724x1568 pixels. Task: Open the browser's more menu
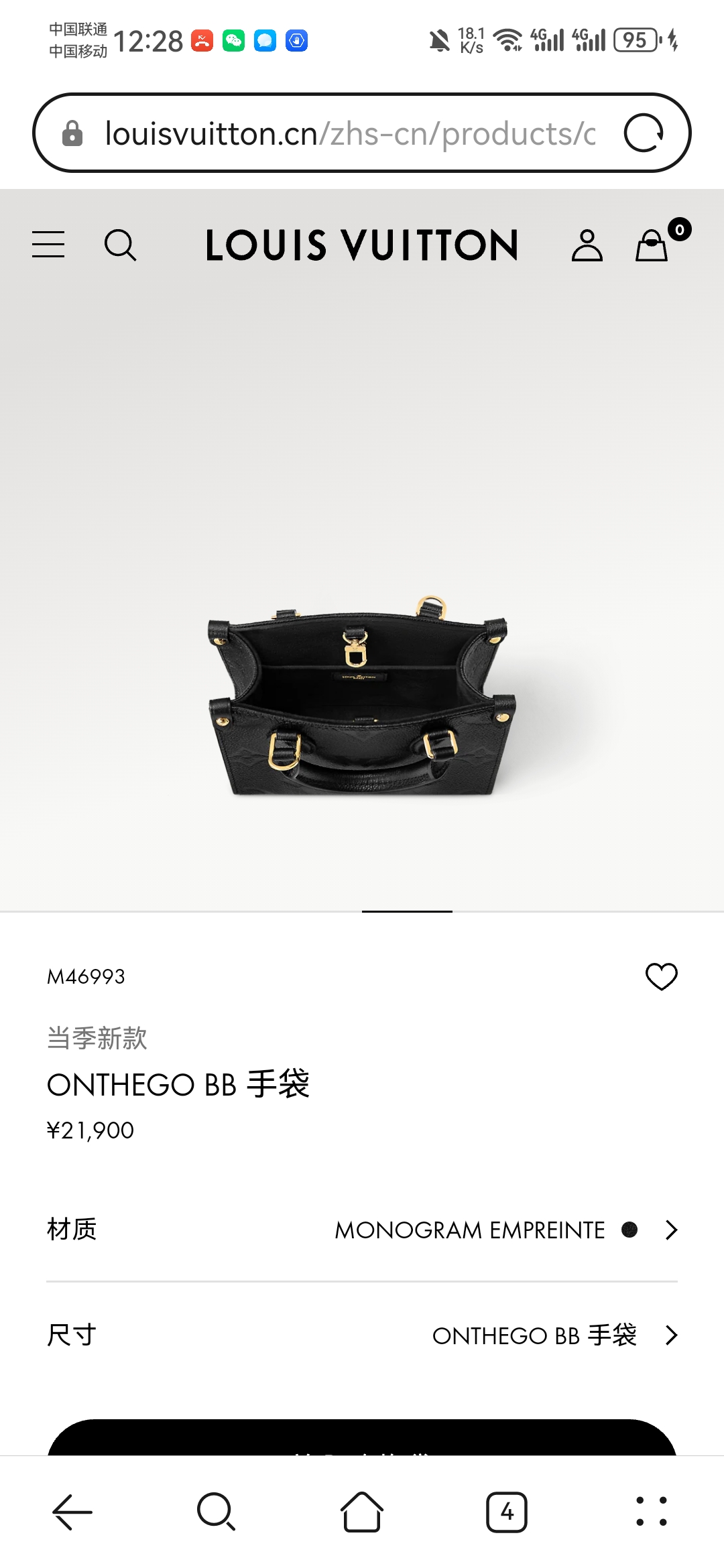coord(652,1512)
